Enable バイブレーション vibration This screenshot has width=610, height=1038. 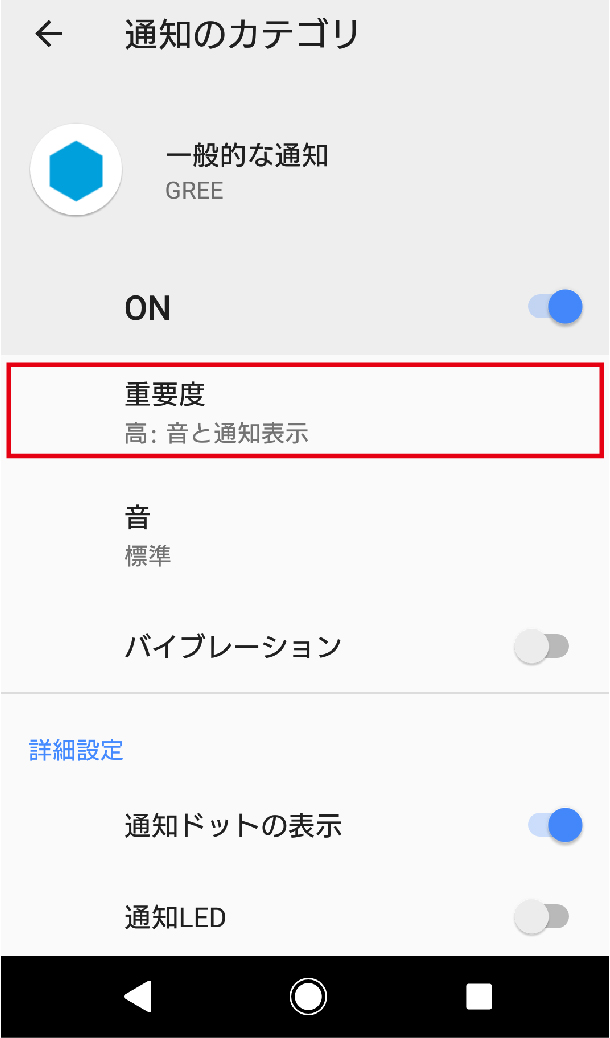(542, 646)
